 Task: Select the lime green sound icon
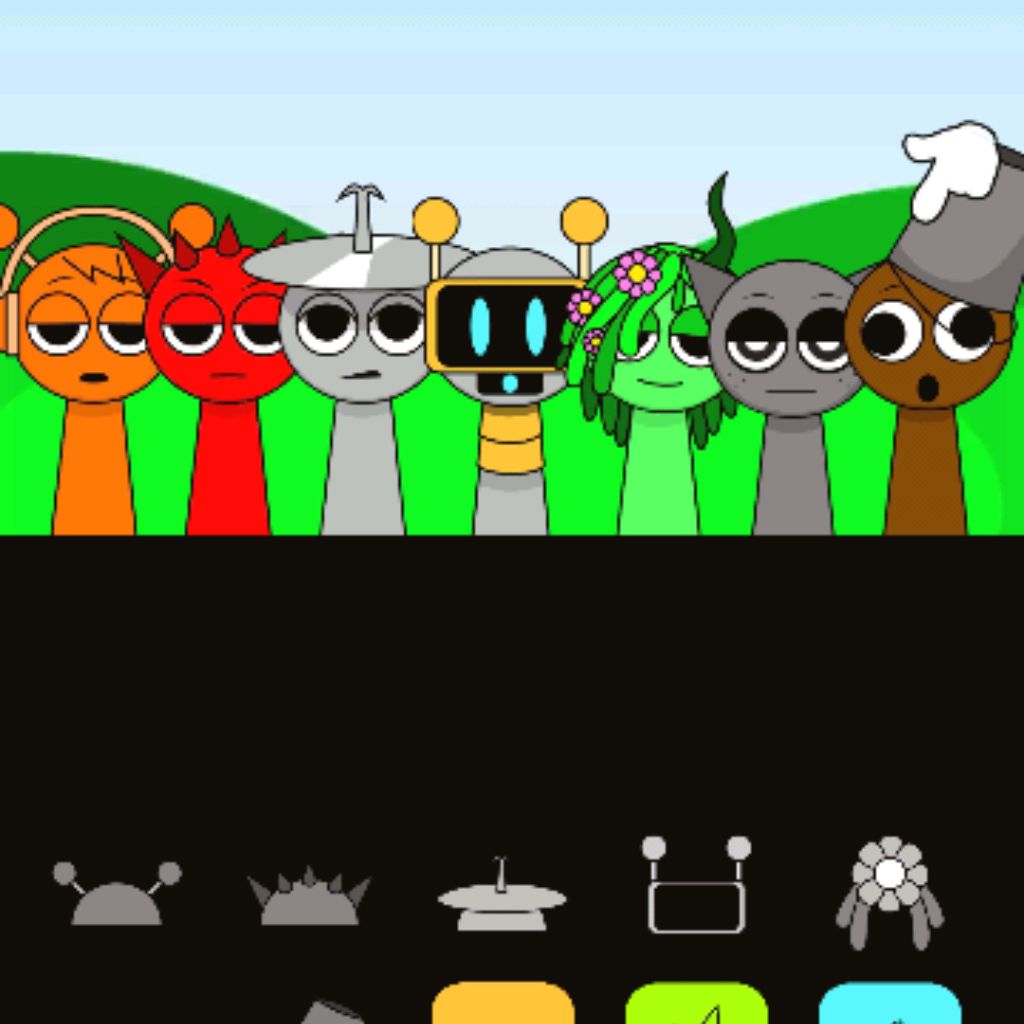pyautogui.click(x=696, y=1003)
